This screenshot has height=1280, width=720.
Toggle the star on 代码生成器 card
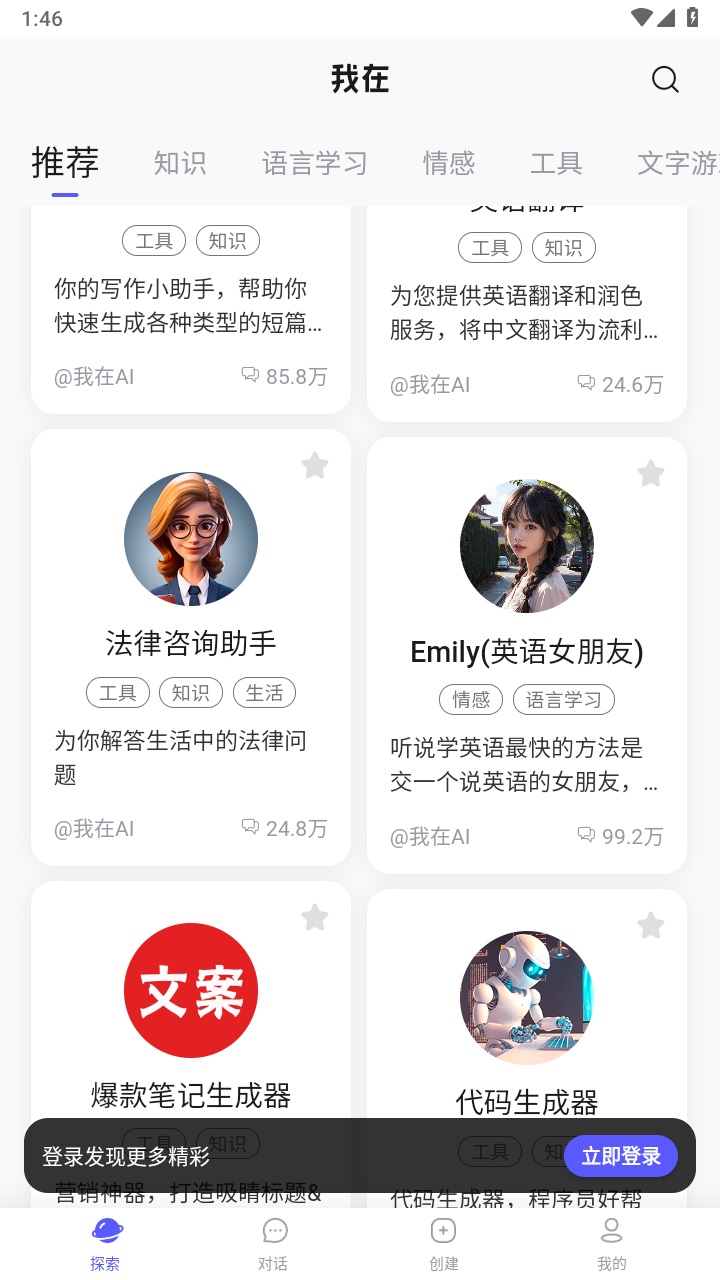(651, 925)
